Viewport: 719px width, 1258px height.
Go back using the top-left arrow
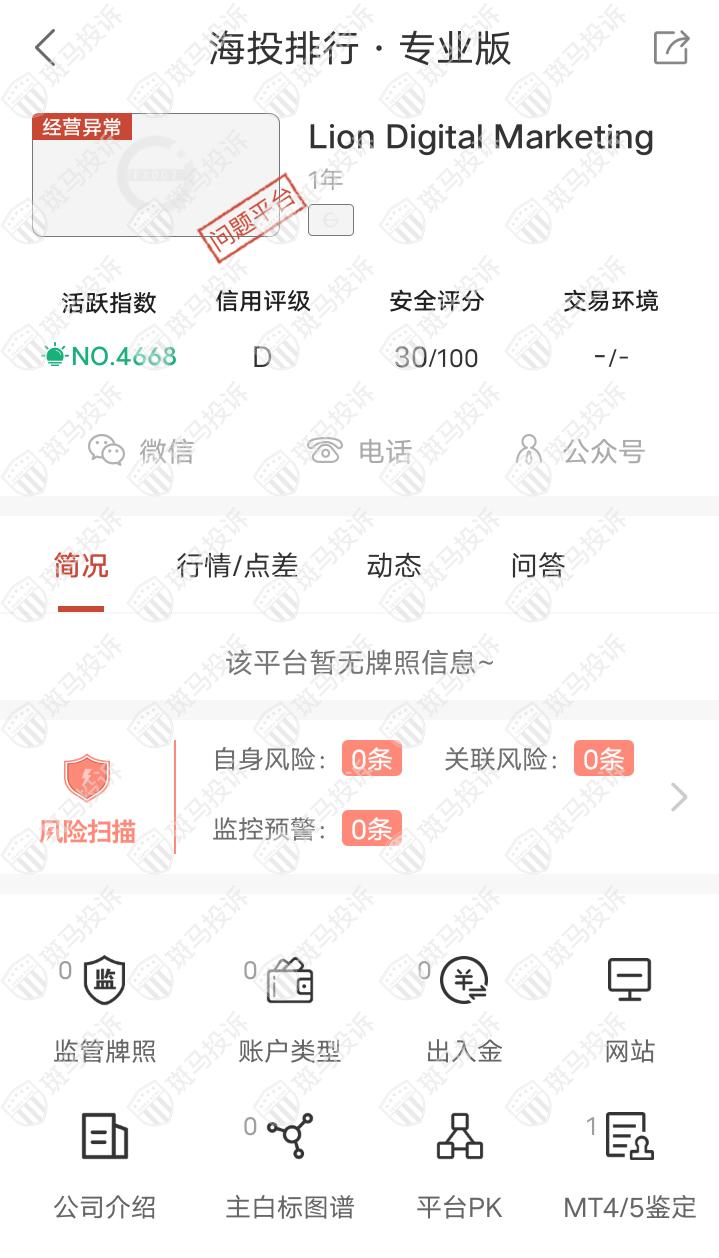45,48
